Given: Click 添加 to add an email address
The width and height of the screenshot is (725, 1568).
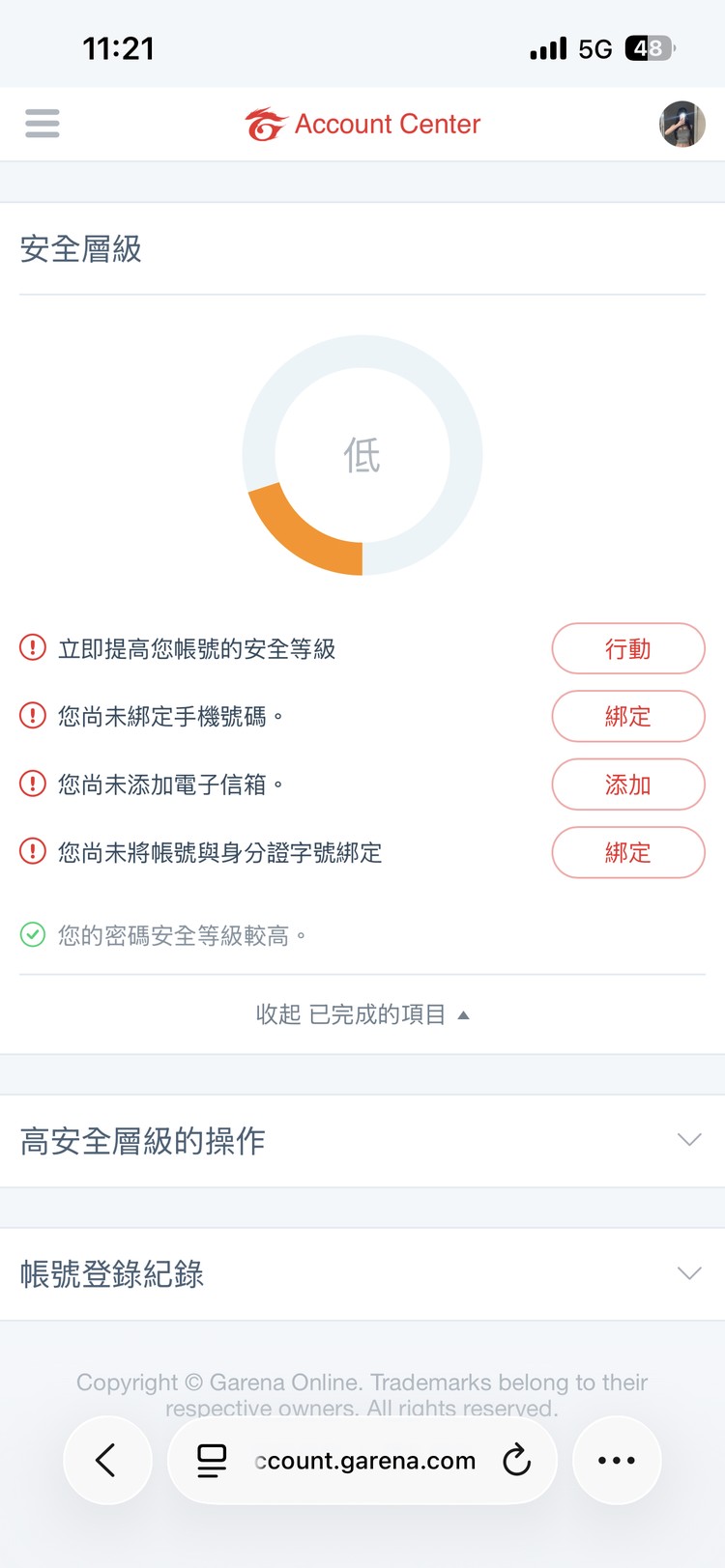Looking at the screenshot, I should pyautogui.click(x=628, y=784).
